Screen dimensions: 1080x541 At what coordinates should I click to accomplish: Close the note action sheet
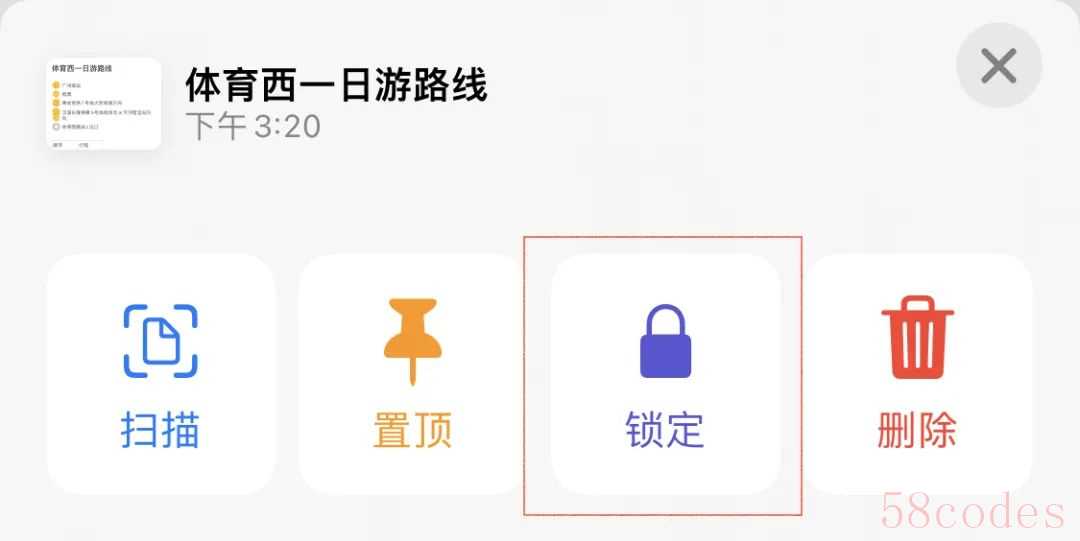(998, 66)
